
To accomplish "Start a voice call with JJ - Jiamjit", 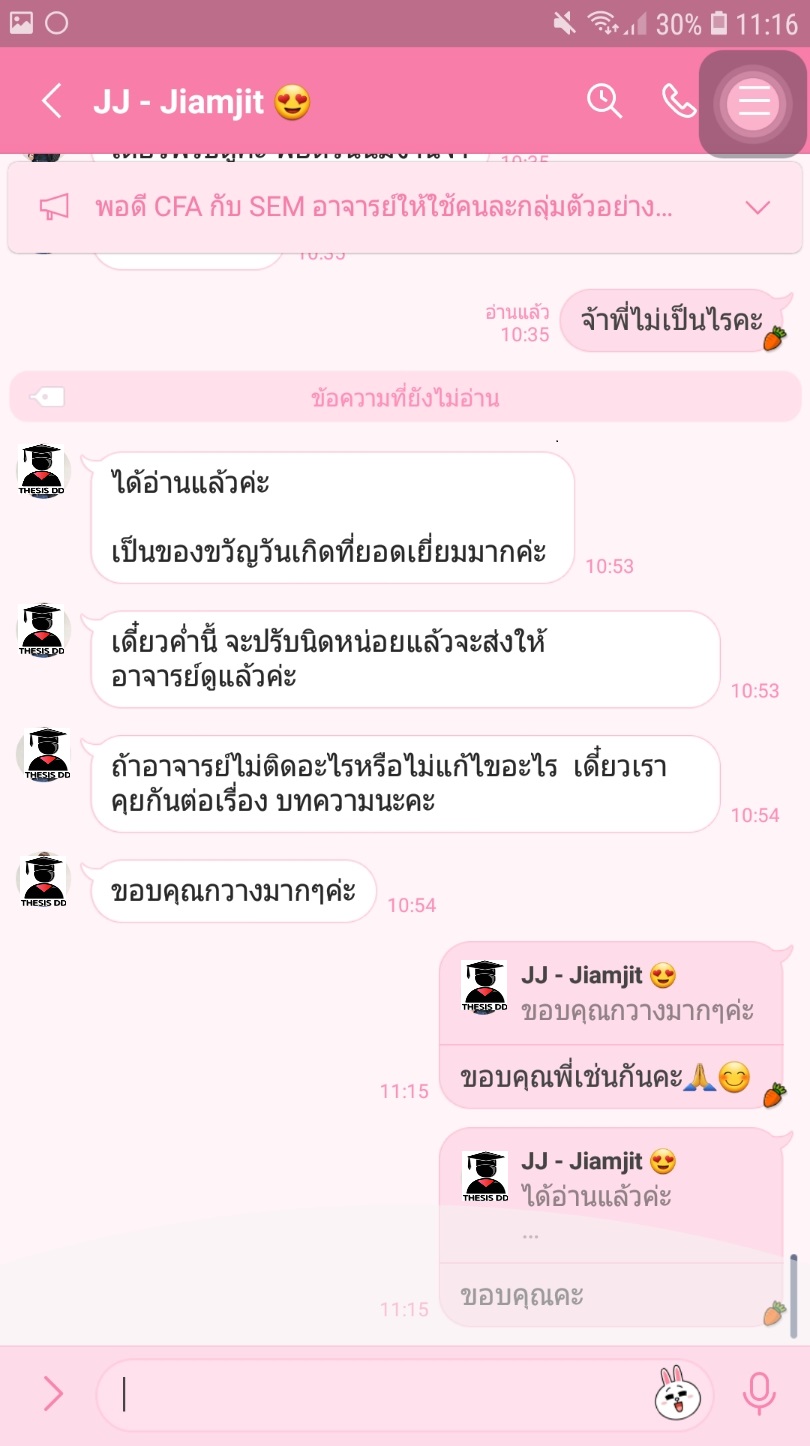I will pyautogui.click(x=679, y=101).
